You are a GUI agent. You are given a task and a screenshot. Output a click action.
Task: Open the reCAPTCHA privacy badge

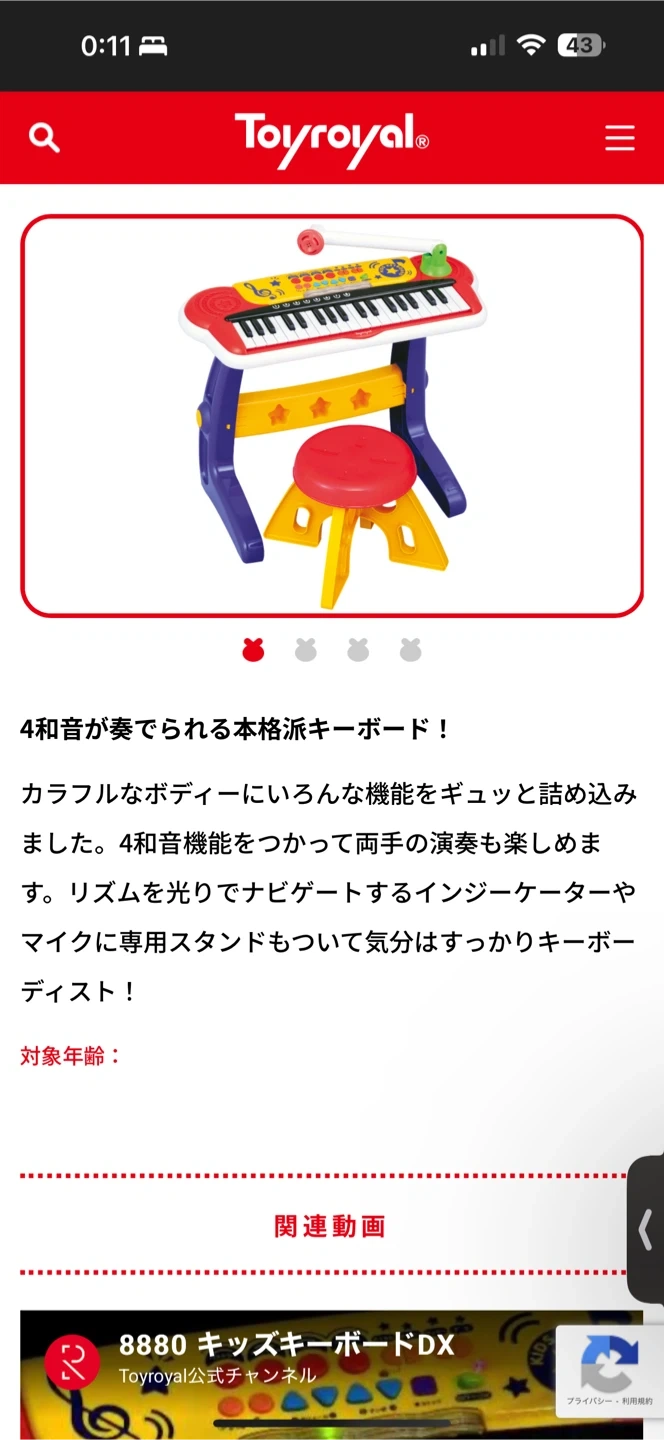coord(609,1371)
